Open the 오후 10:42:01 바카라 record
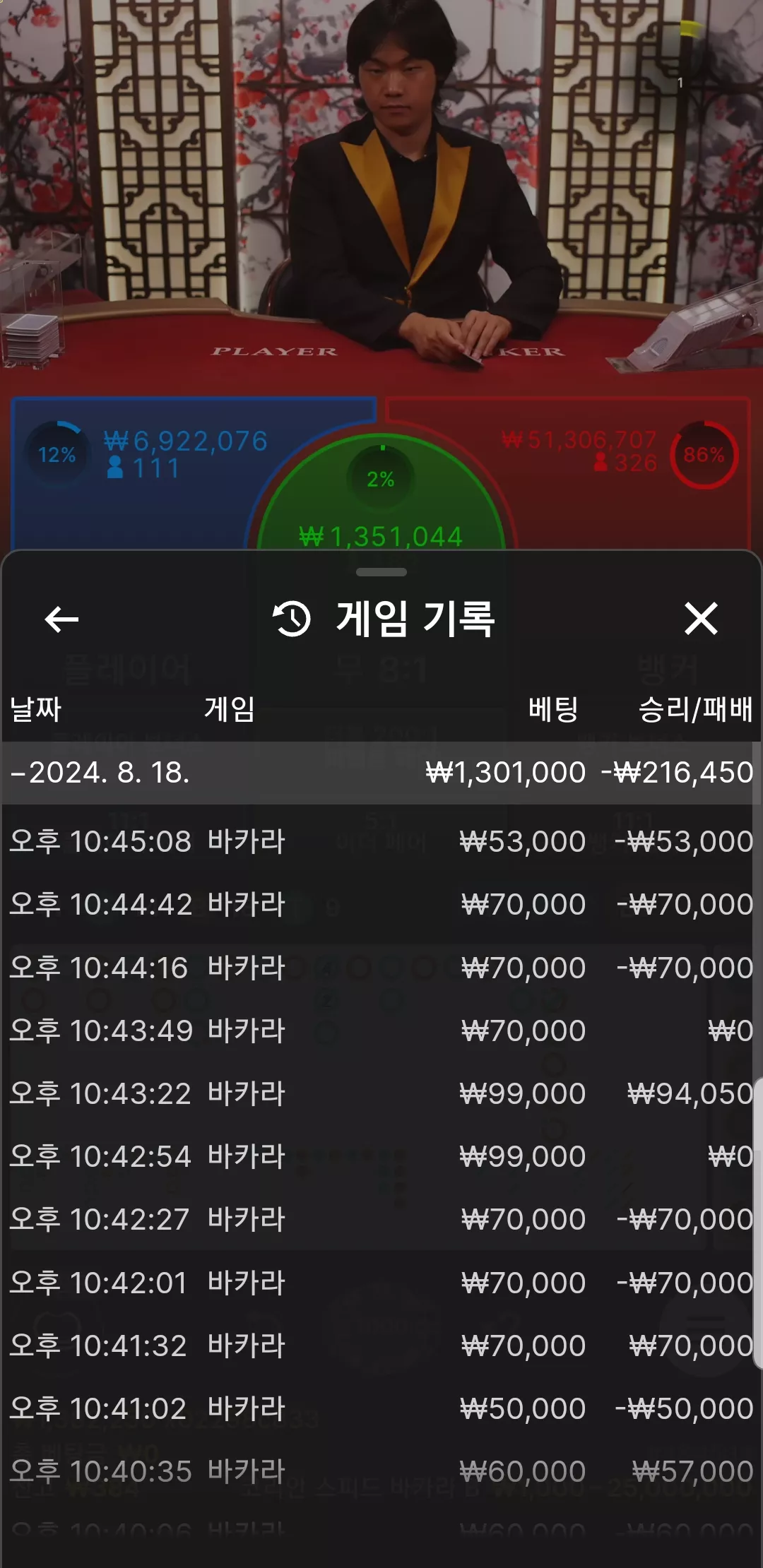The image size is (763, 1568). point(381,1283)
